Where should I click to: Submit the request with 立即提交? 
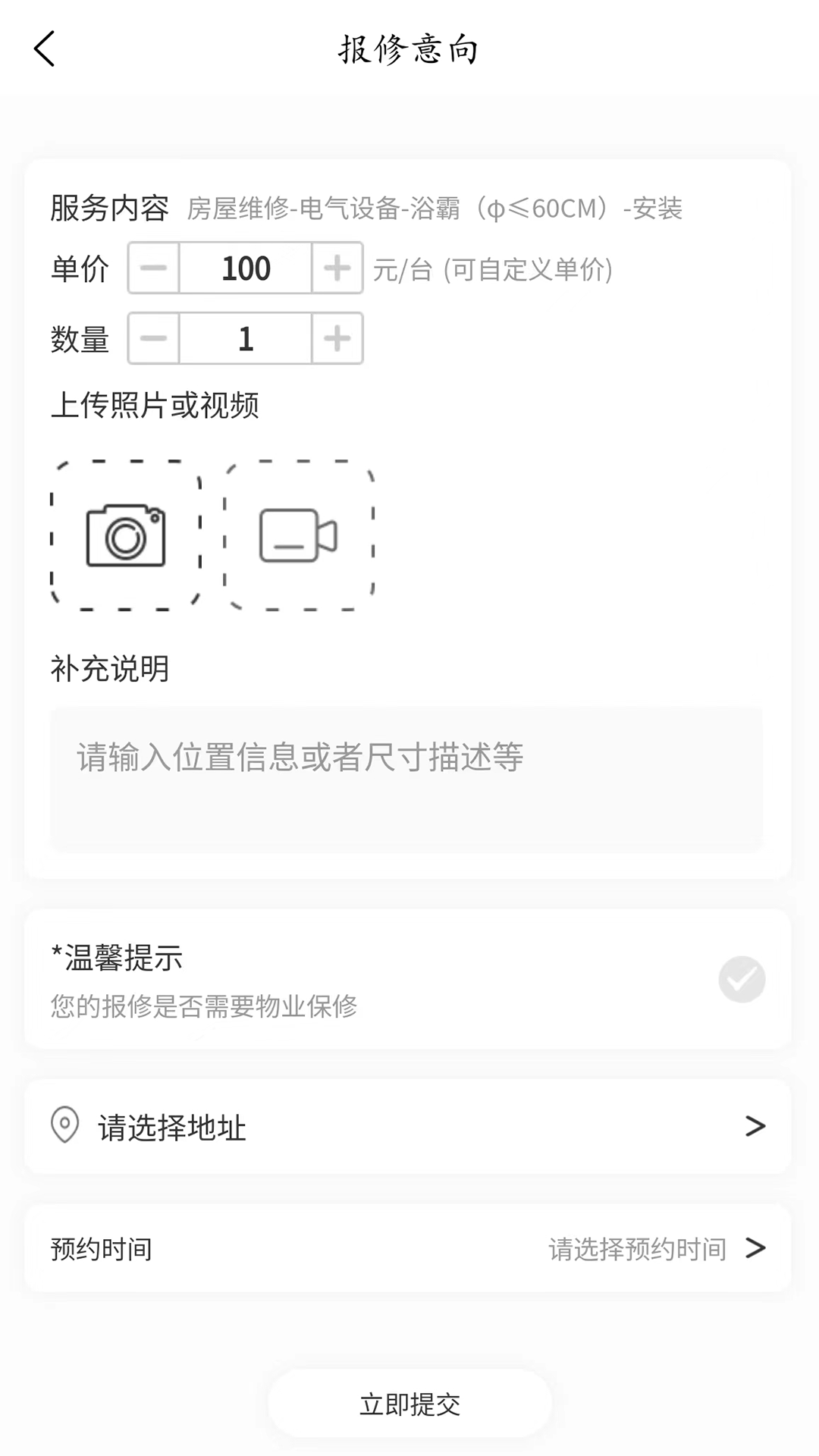409,1404
